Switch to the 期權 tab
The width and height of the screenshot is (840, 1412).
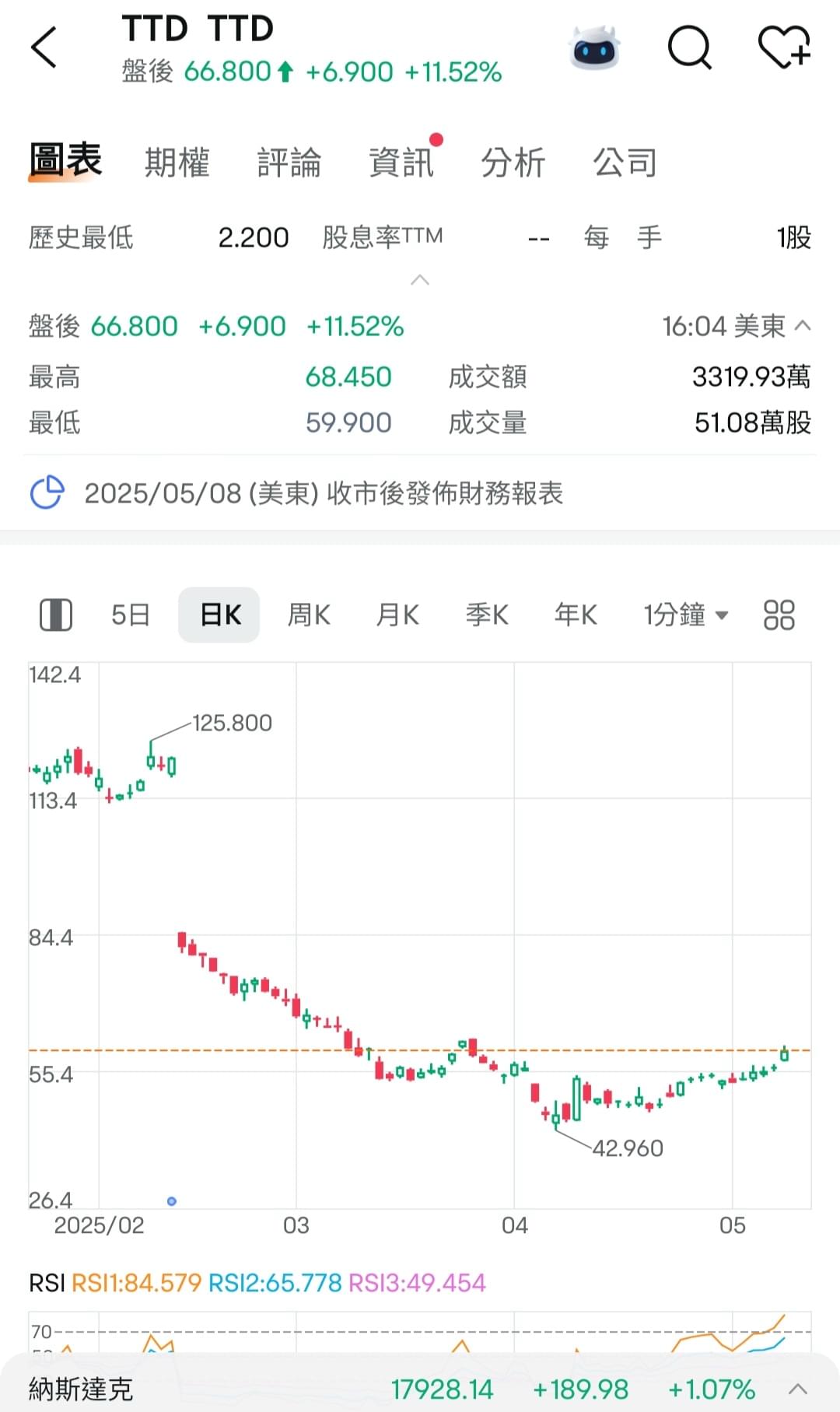pyautogui.click(x=177, y=163)
